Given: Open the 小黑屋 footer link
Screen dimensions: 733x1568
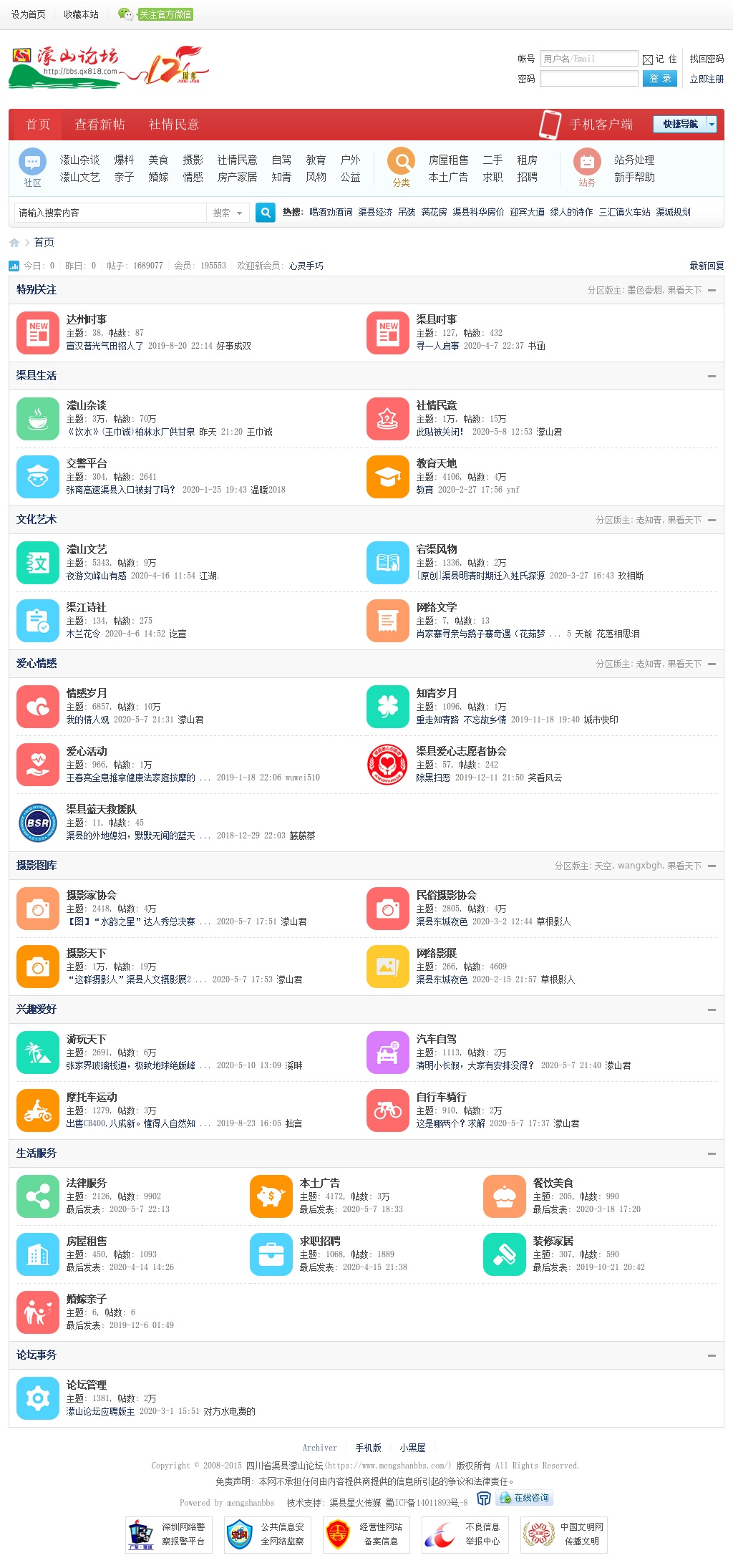Looking at the screenshot, I should coord(412,1447).
